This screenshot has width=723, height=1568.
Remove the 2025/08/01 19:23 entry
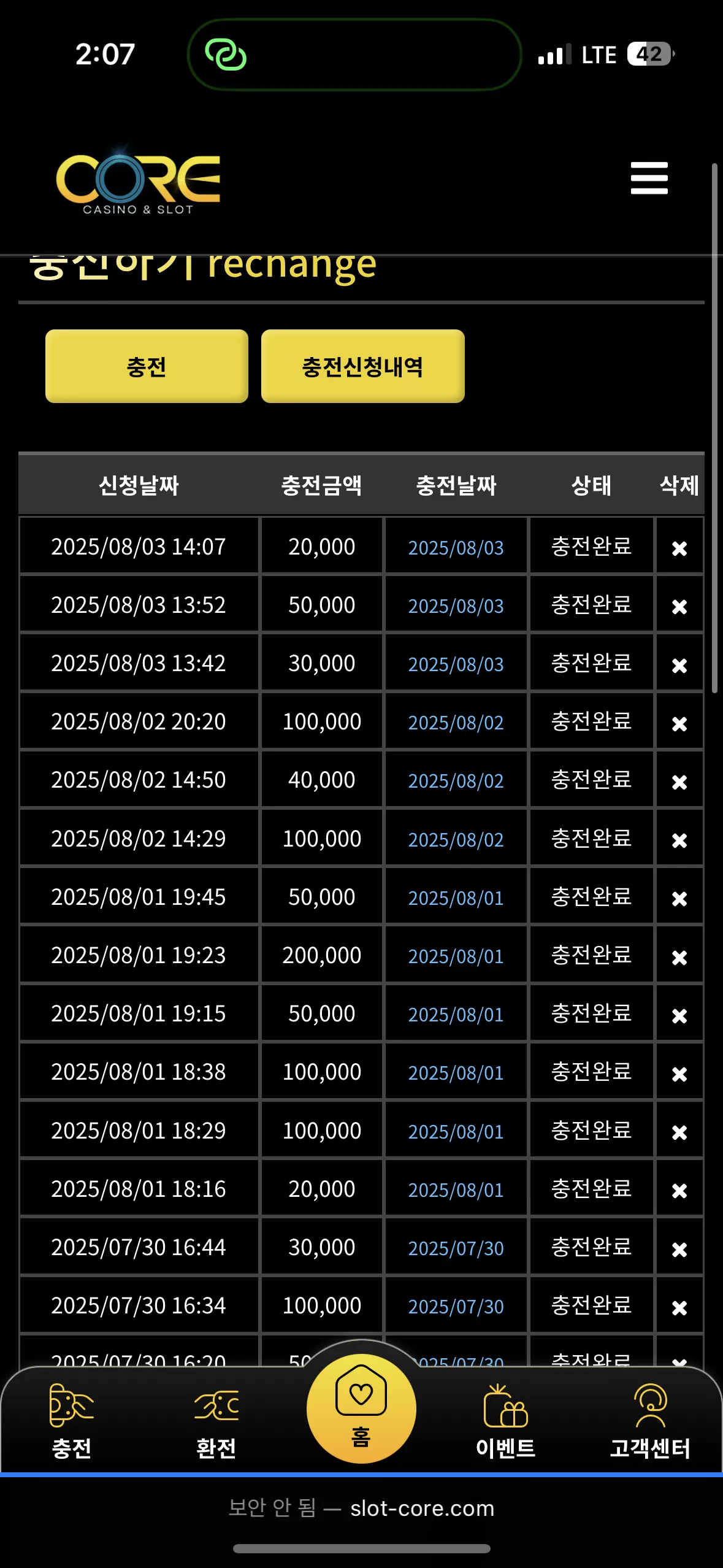(679, 957)
